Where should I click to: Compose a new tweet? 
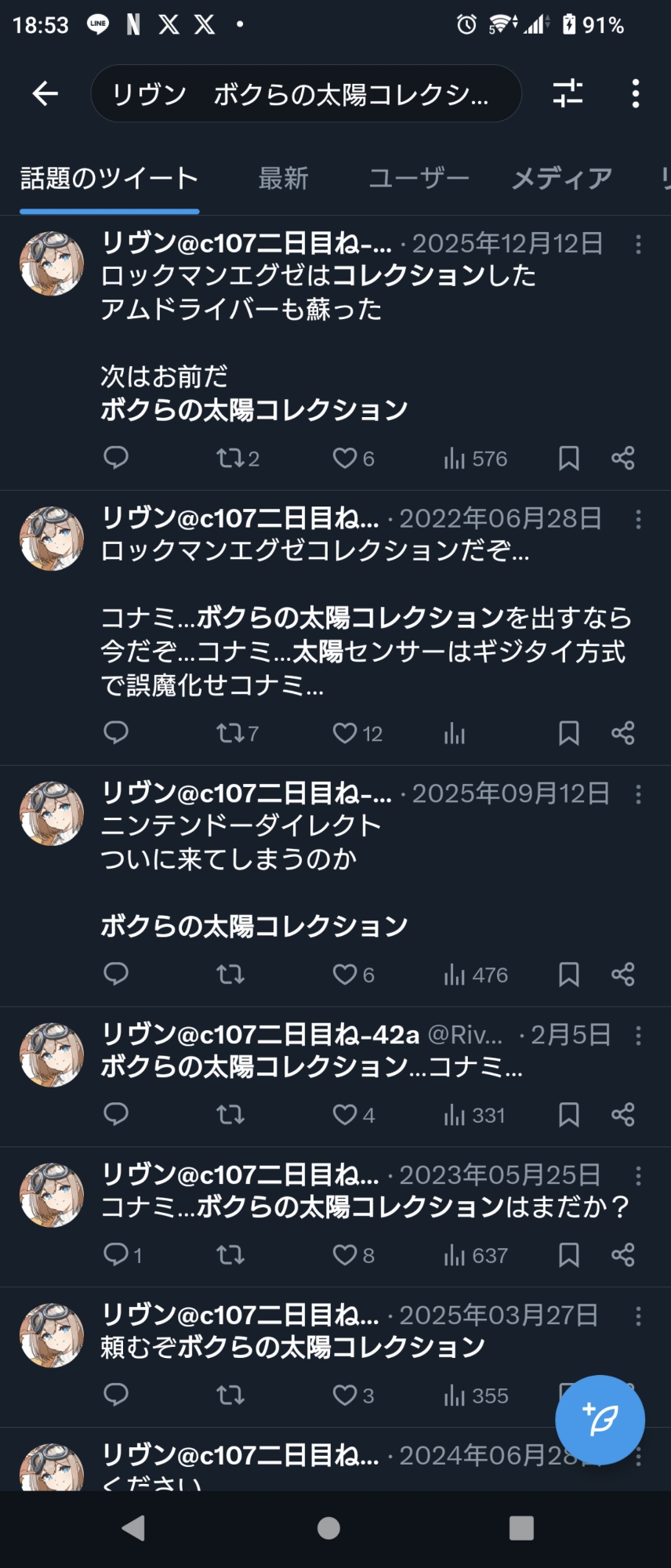pos(600,1419)
